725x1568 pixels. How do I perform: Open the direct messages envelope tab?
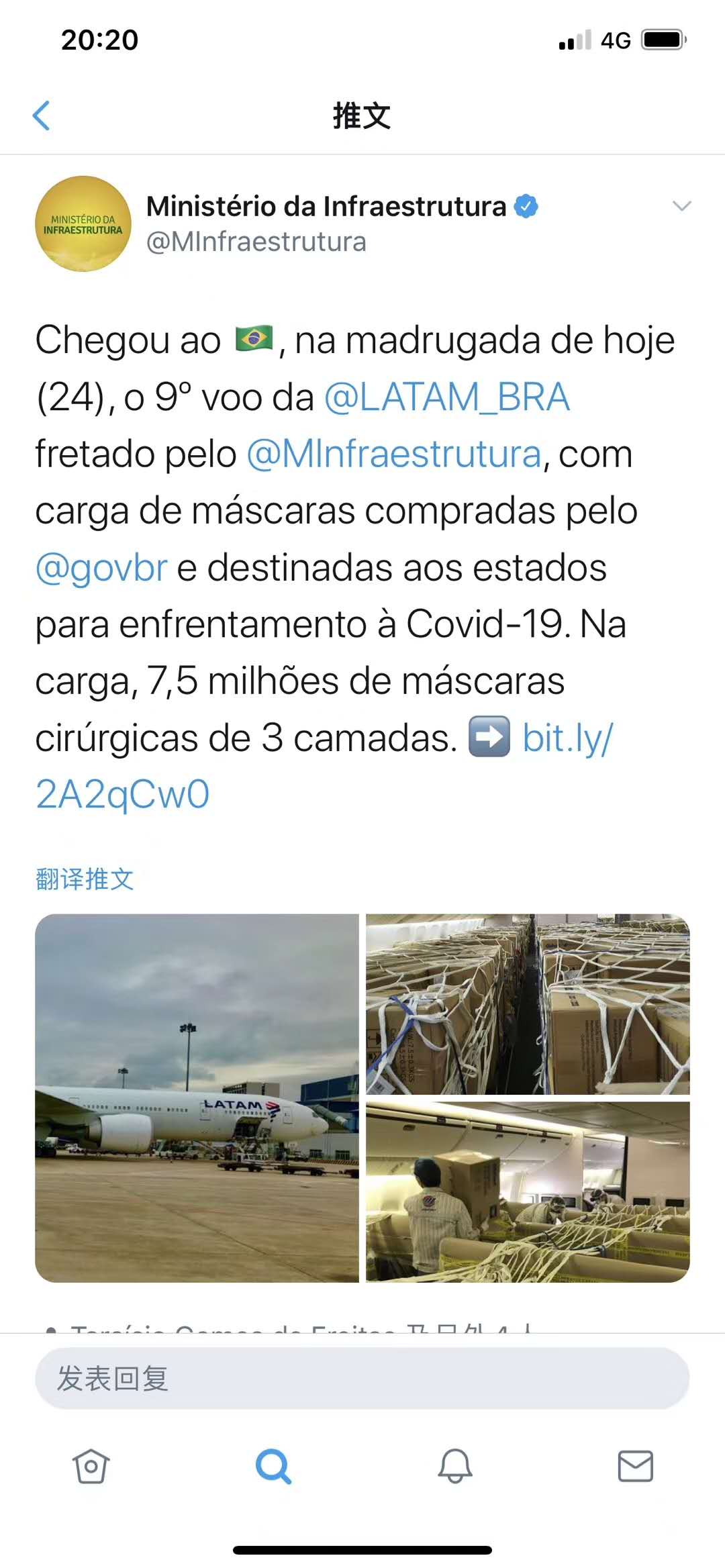pyautogui.click(x=635, y=1466)
